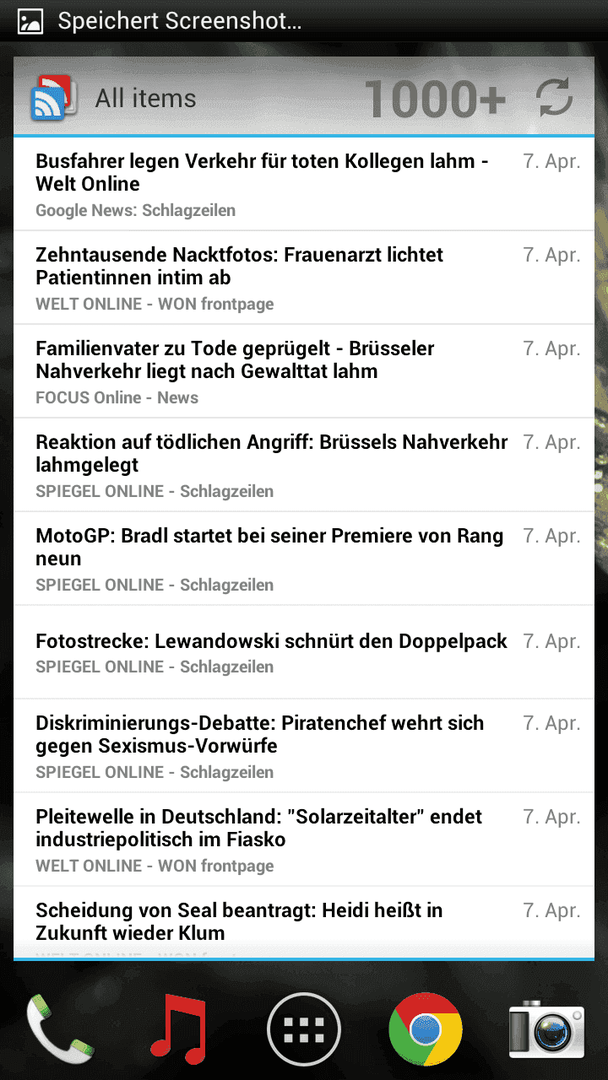This screenshot has height=1080, width=608.
Task: Open Diskriminierungs-Debatte: Piratenchef article
Action: click(x=304, y=746)
